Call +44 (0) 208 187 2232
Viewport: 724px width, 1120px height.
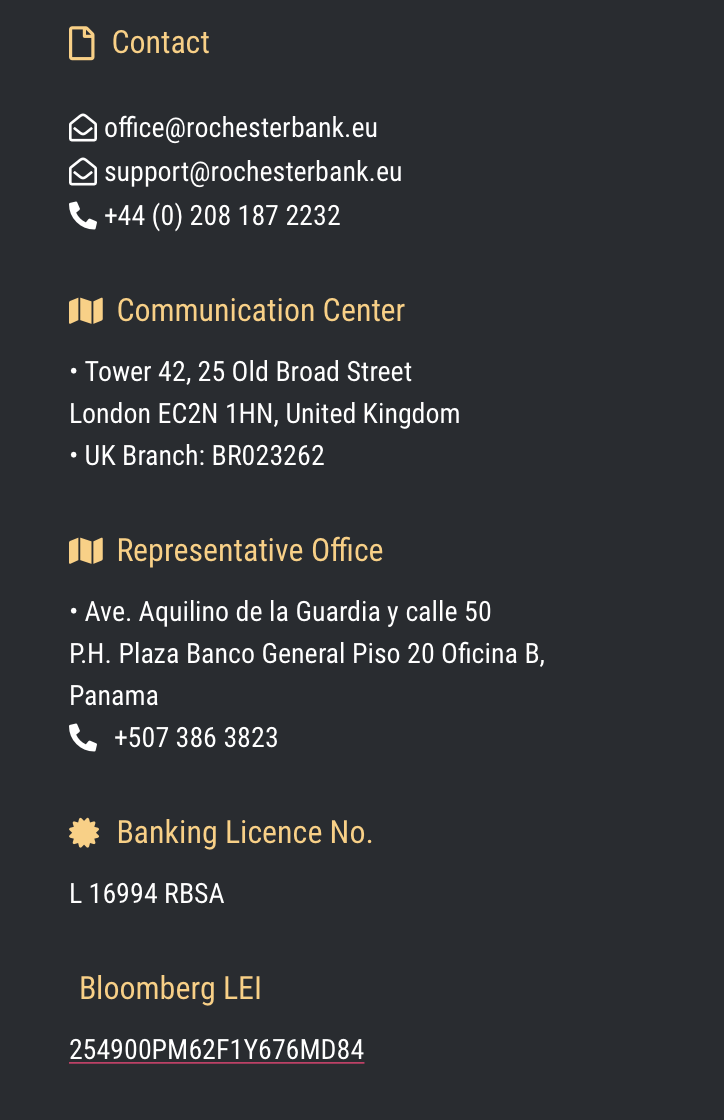(221, 215)
